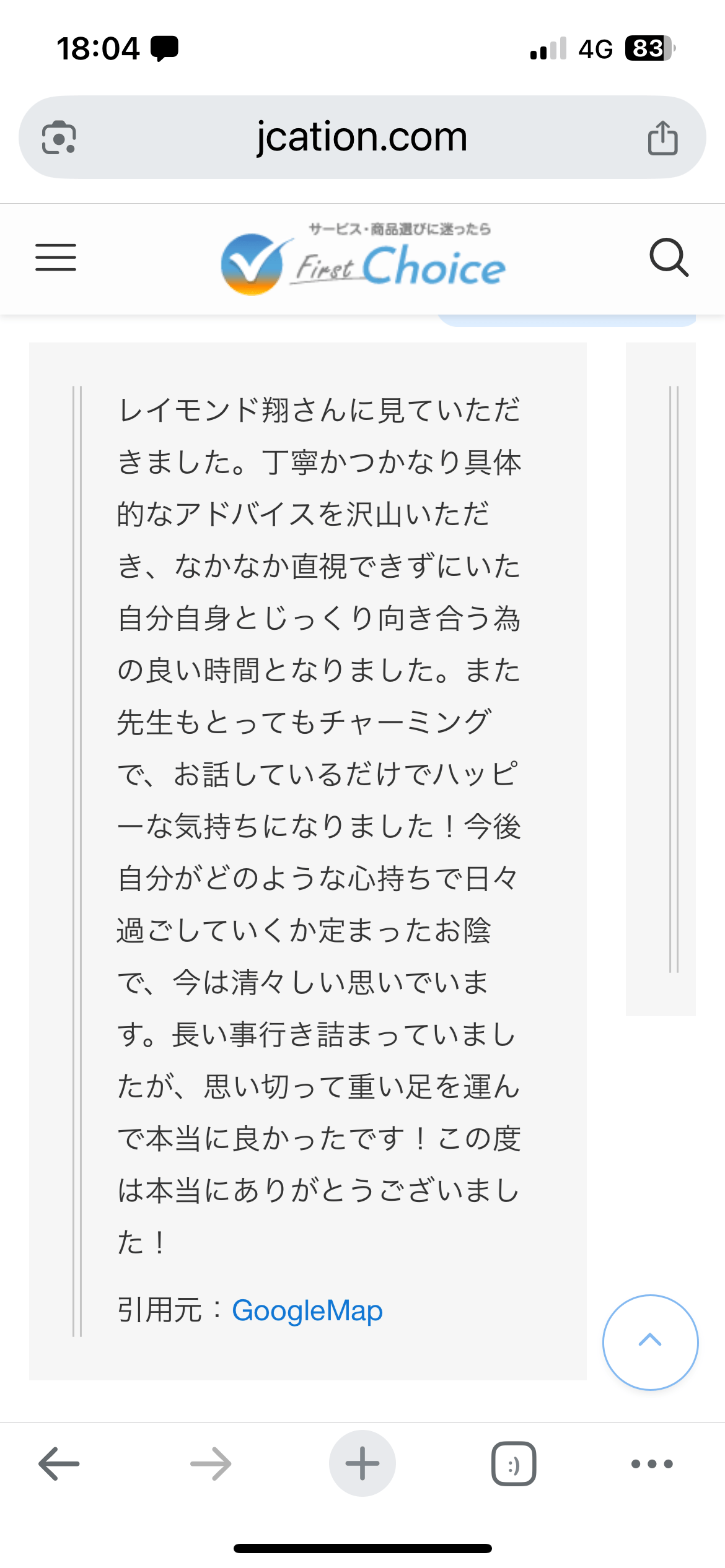Tap the jcation.com address bar
Image resolution: width=725 pixels, height=1568 pixels.
(362, 137)
